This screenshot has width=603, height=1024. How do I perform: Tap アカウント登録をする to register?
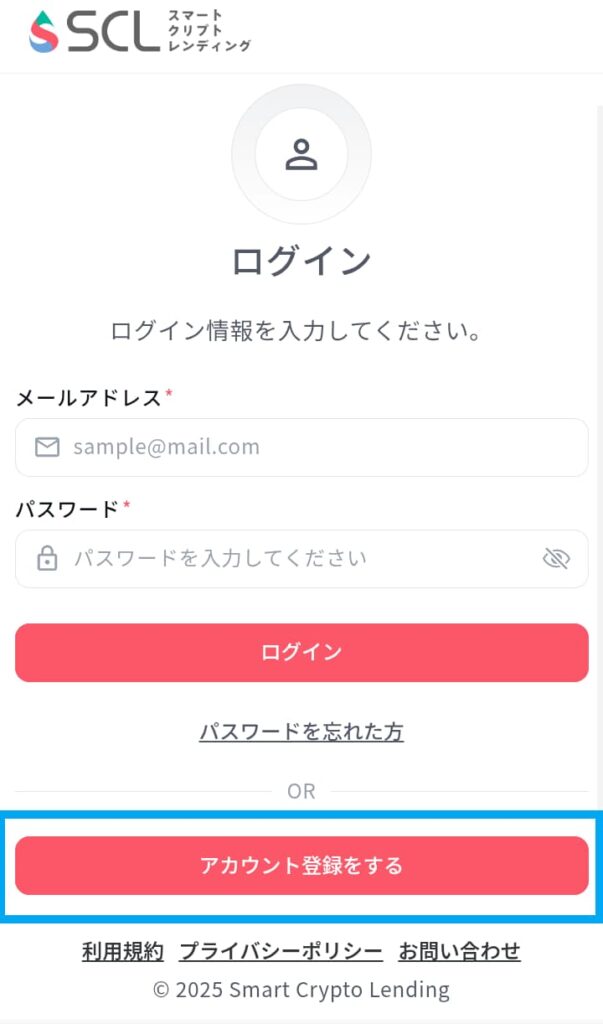pos(301,865)
